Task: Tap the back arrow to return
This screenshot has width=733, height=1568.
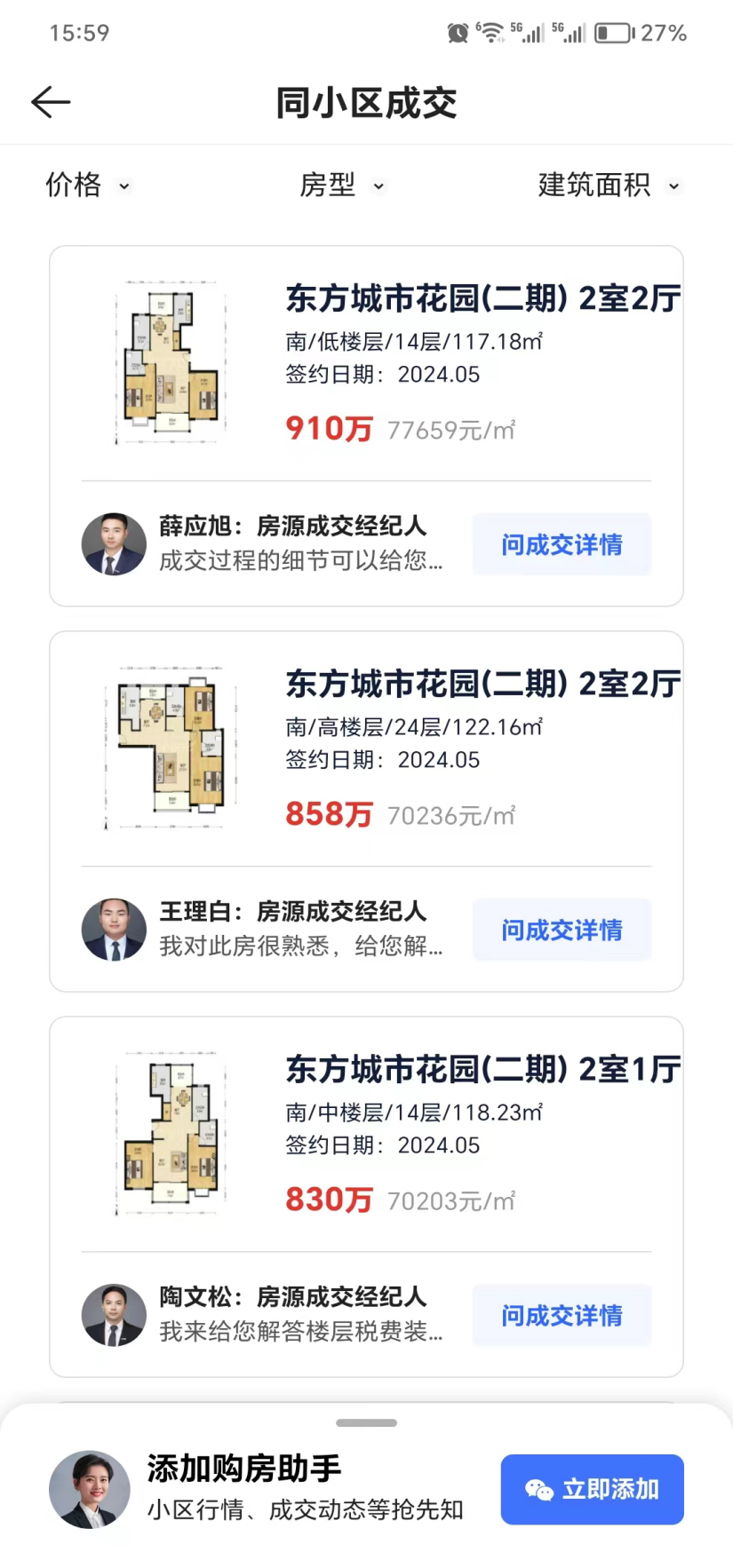Action: coord(51,102)
